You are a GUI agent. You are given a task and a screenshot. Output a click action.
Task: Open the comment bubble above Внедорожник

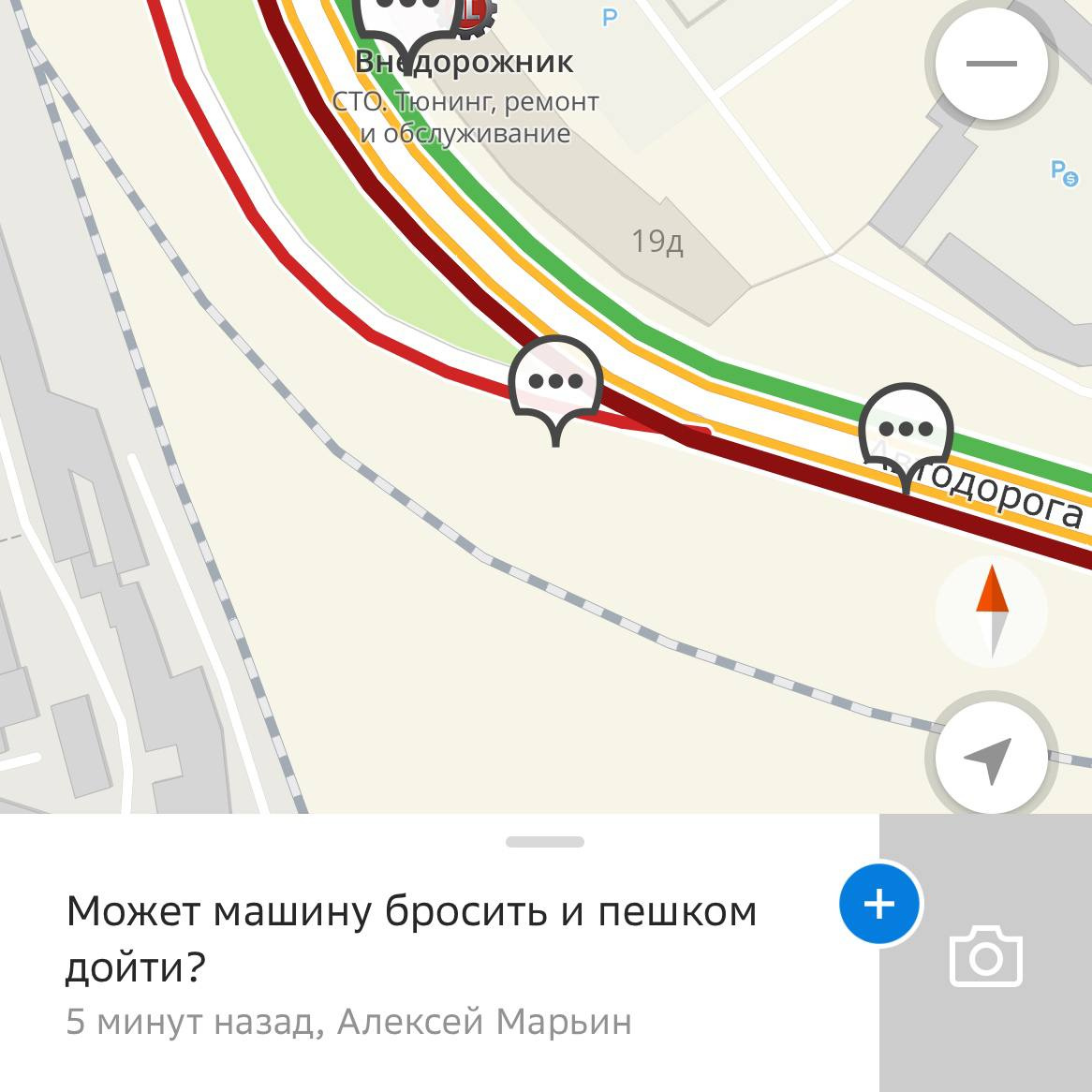coord(408,14)
